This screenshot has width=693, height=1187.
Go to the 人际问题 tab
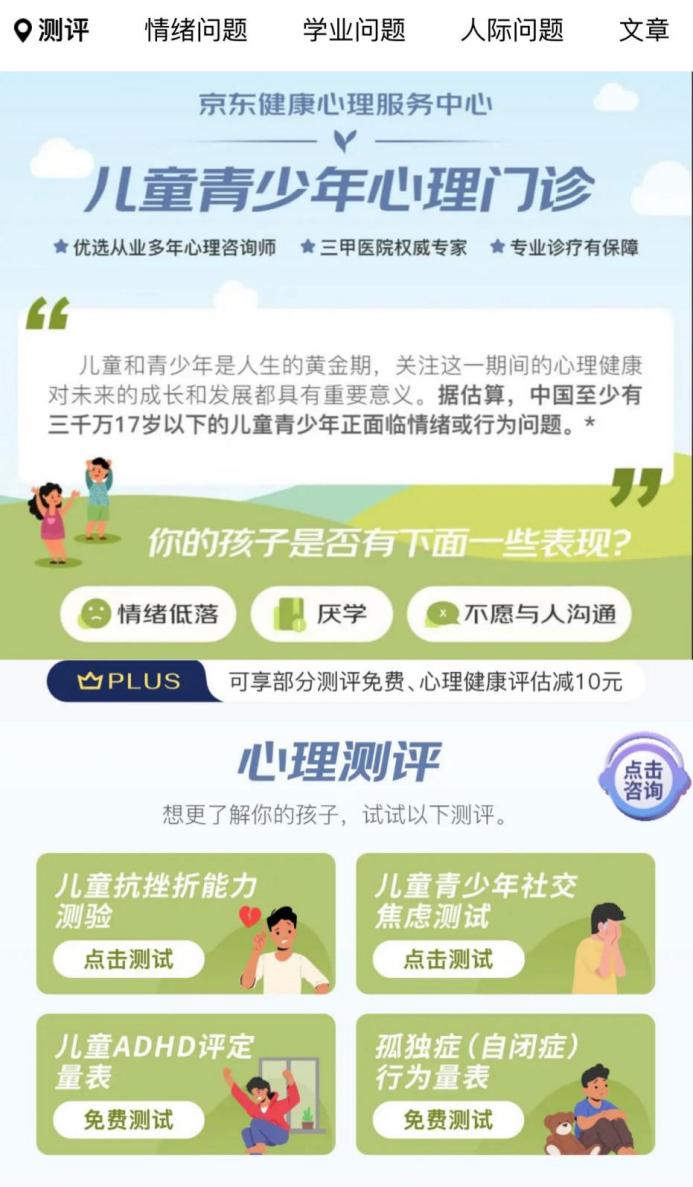pos(512,30)
